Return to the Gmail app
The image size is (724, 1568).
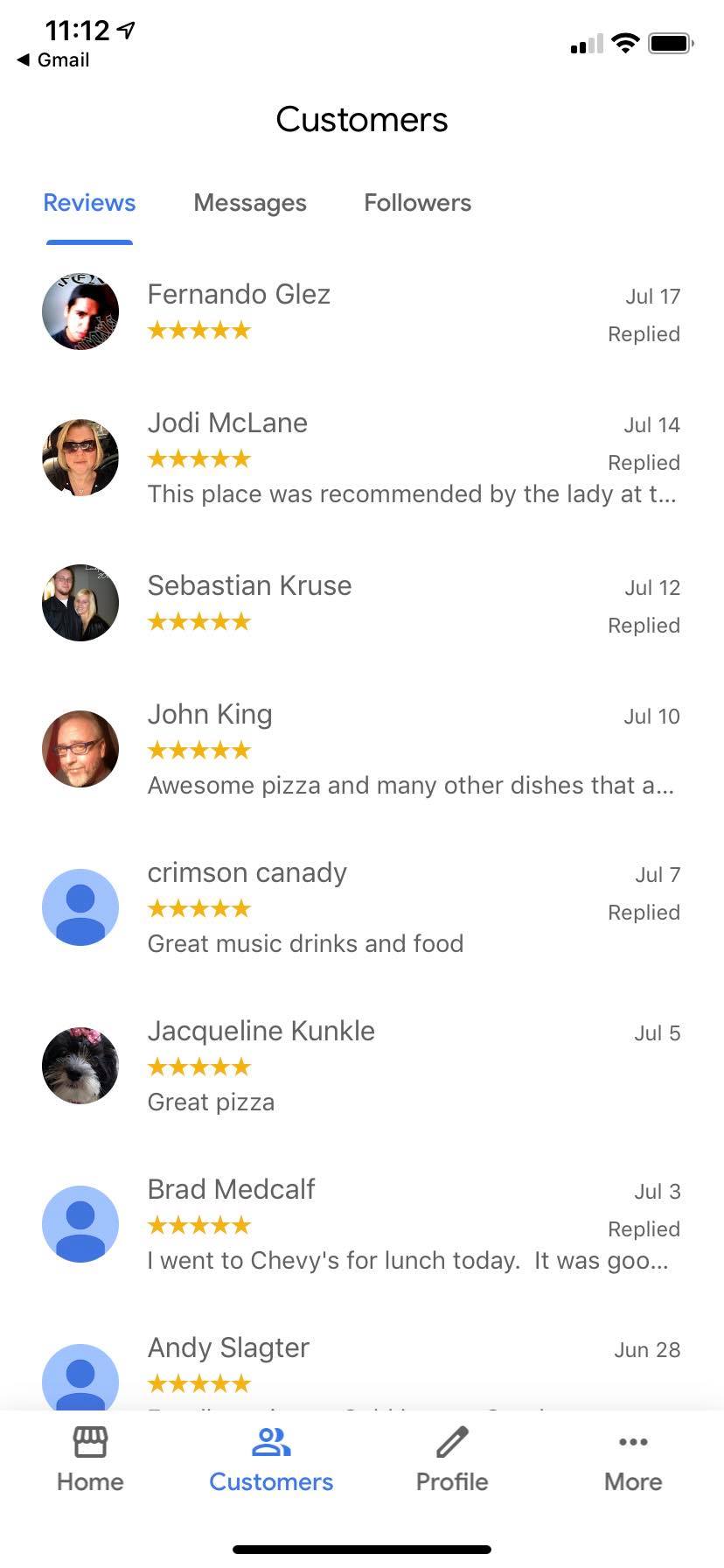(53, 60)
